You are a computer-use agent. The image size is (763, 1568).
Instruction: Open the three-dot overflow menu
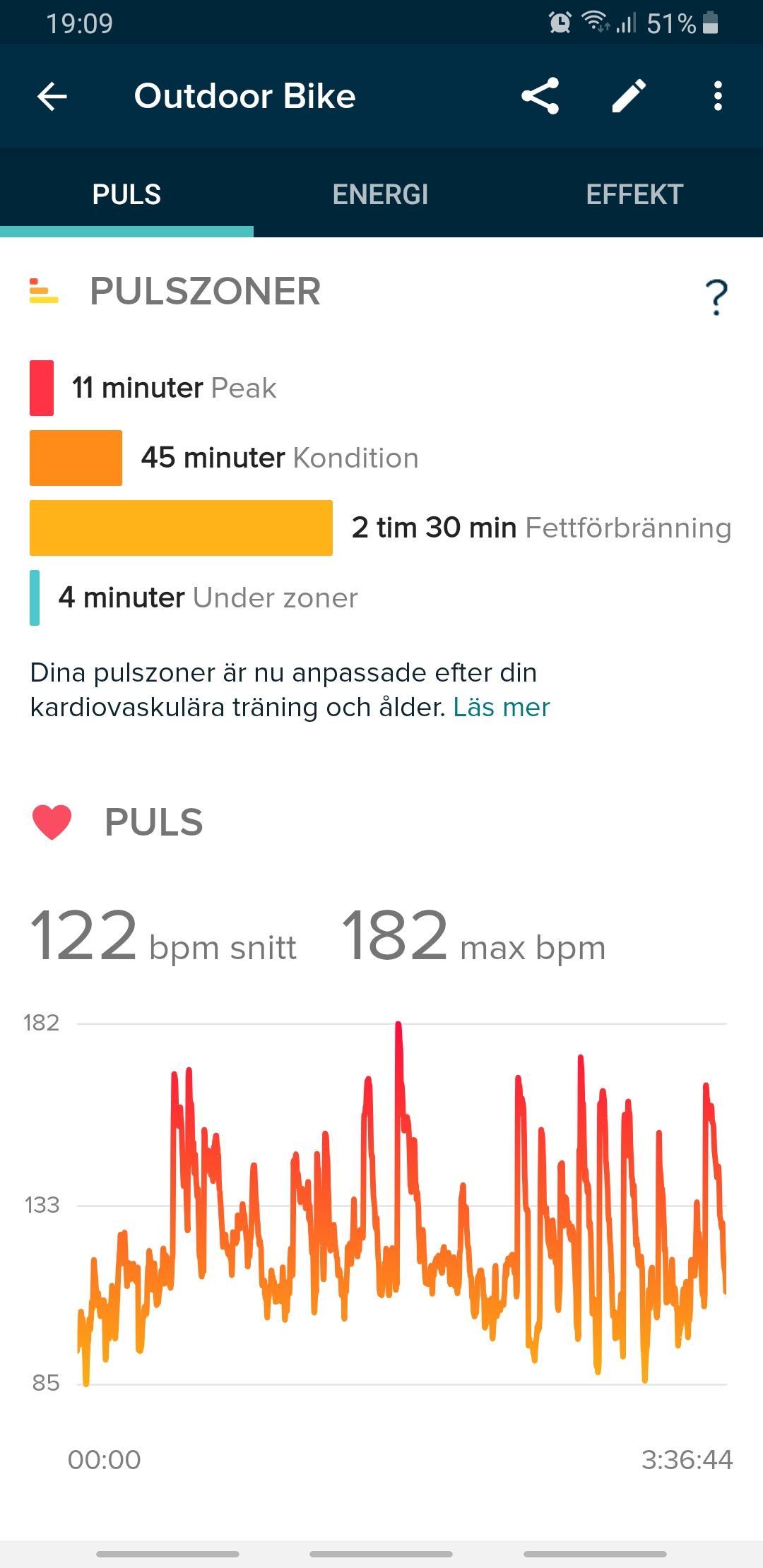click(718, 96)
